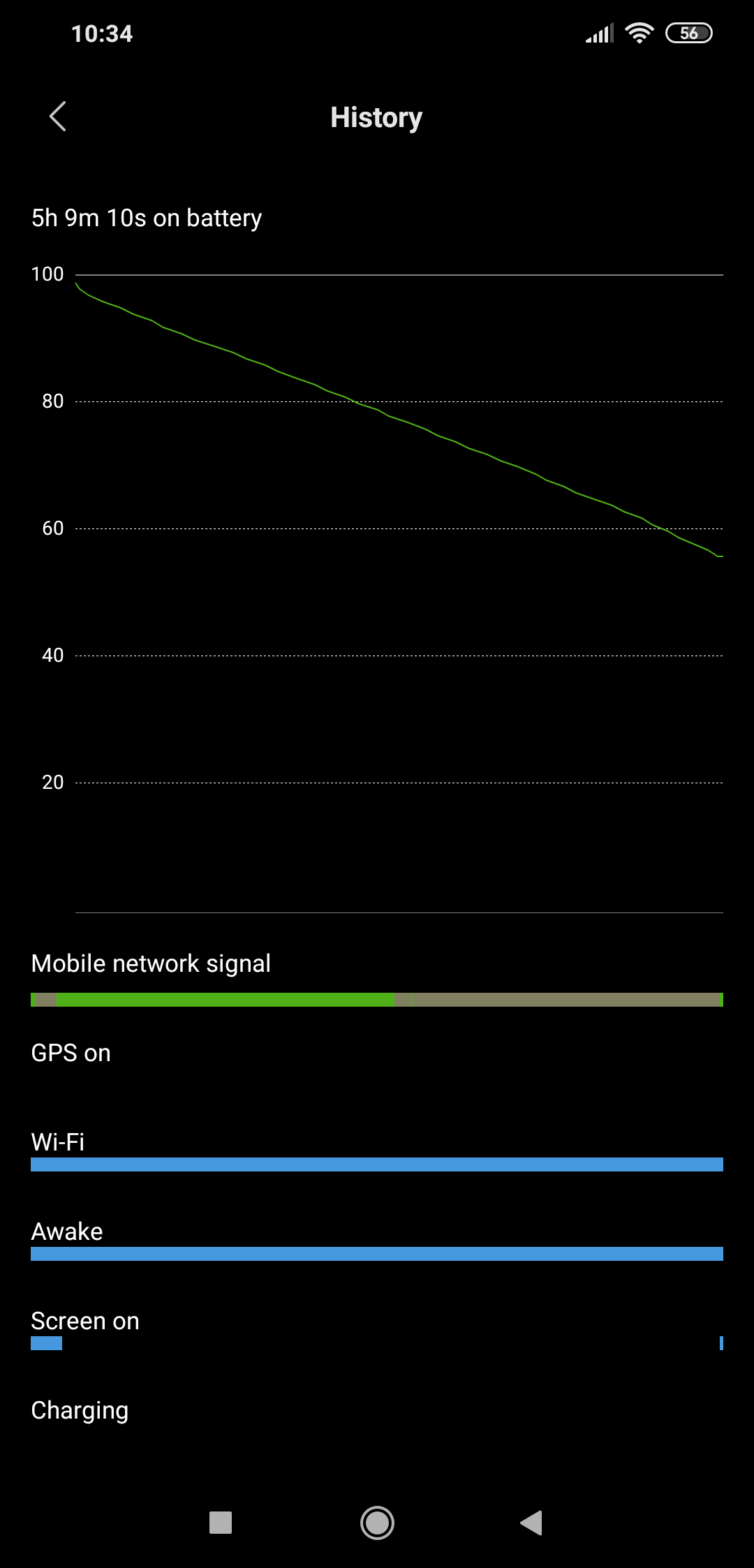Screen dimensions: 754x1568
Task: Go to the home screen
Action: pyautogui.click(x=377, y=1523)
